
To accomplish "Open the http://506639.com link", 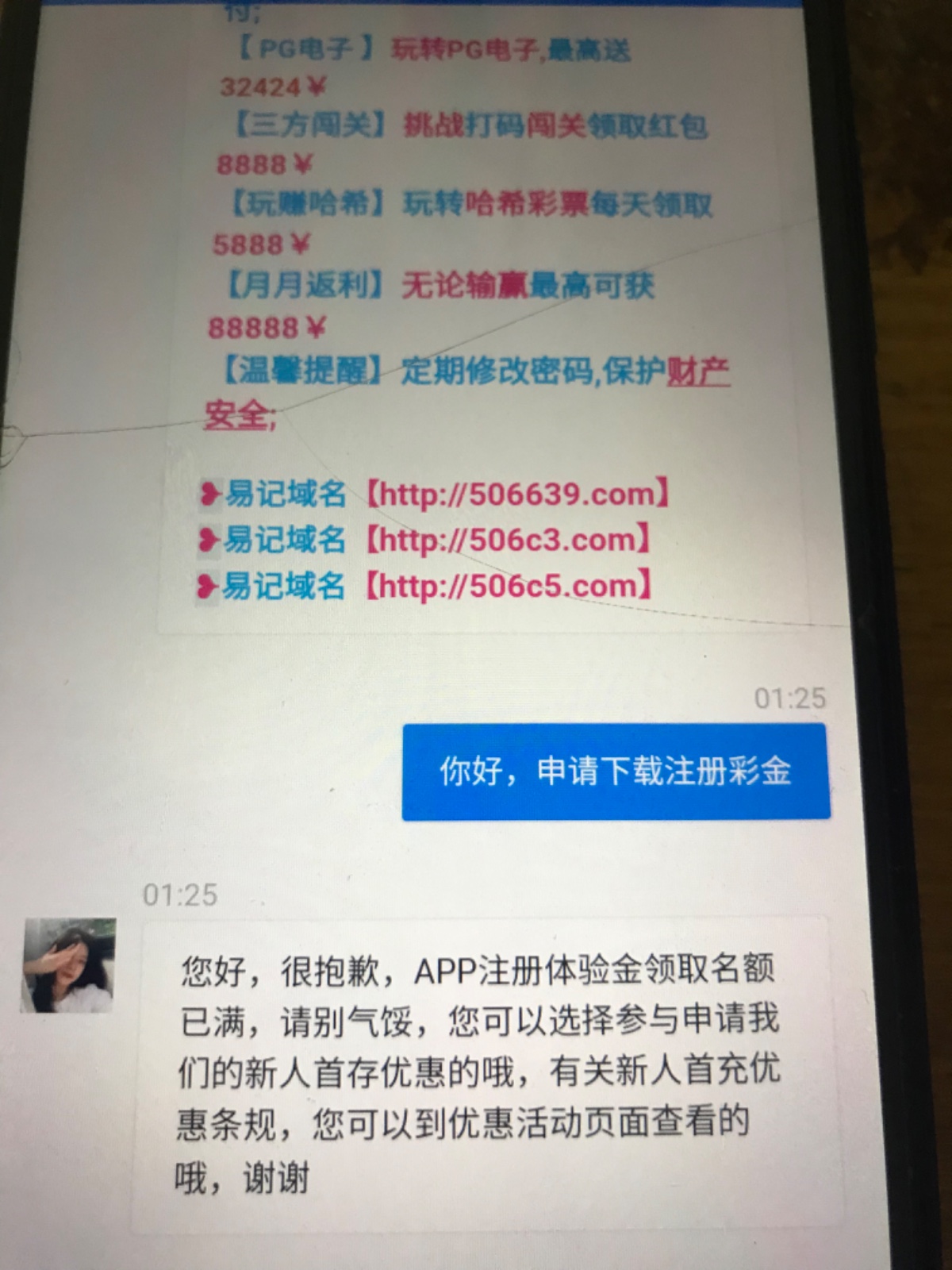I will click(516, 495).
